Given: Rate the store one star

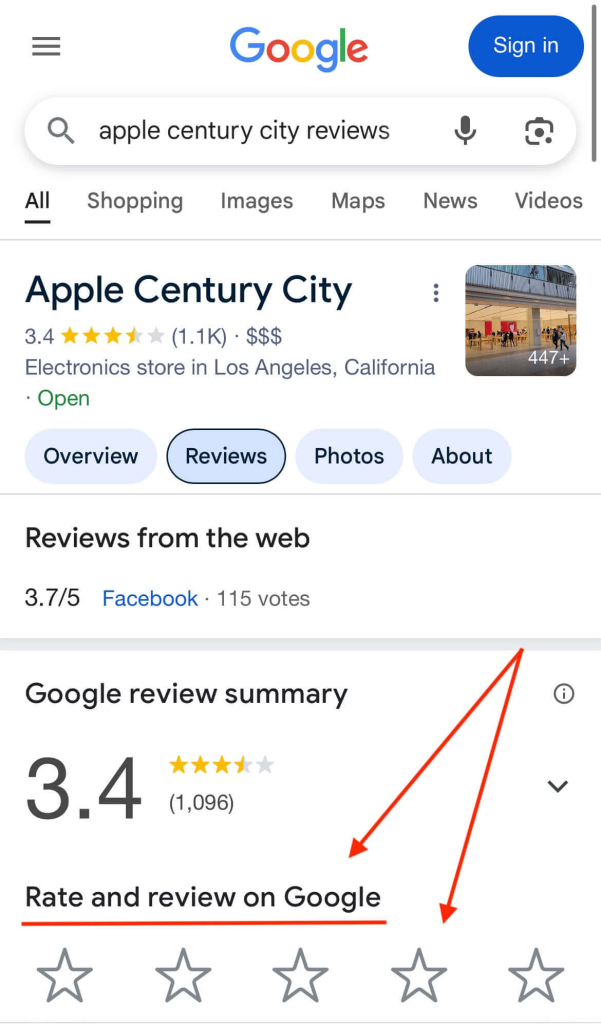Looking at the screenshot, I should point(65,975).
